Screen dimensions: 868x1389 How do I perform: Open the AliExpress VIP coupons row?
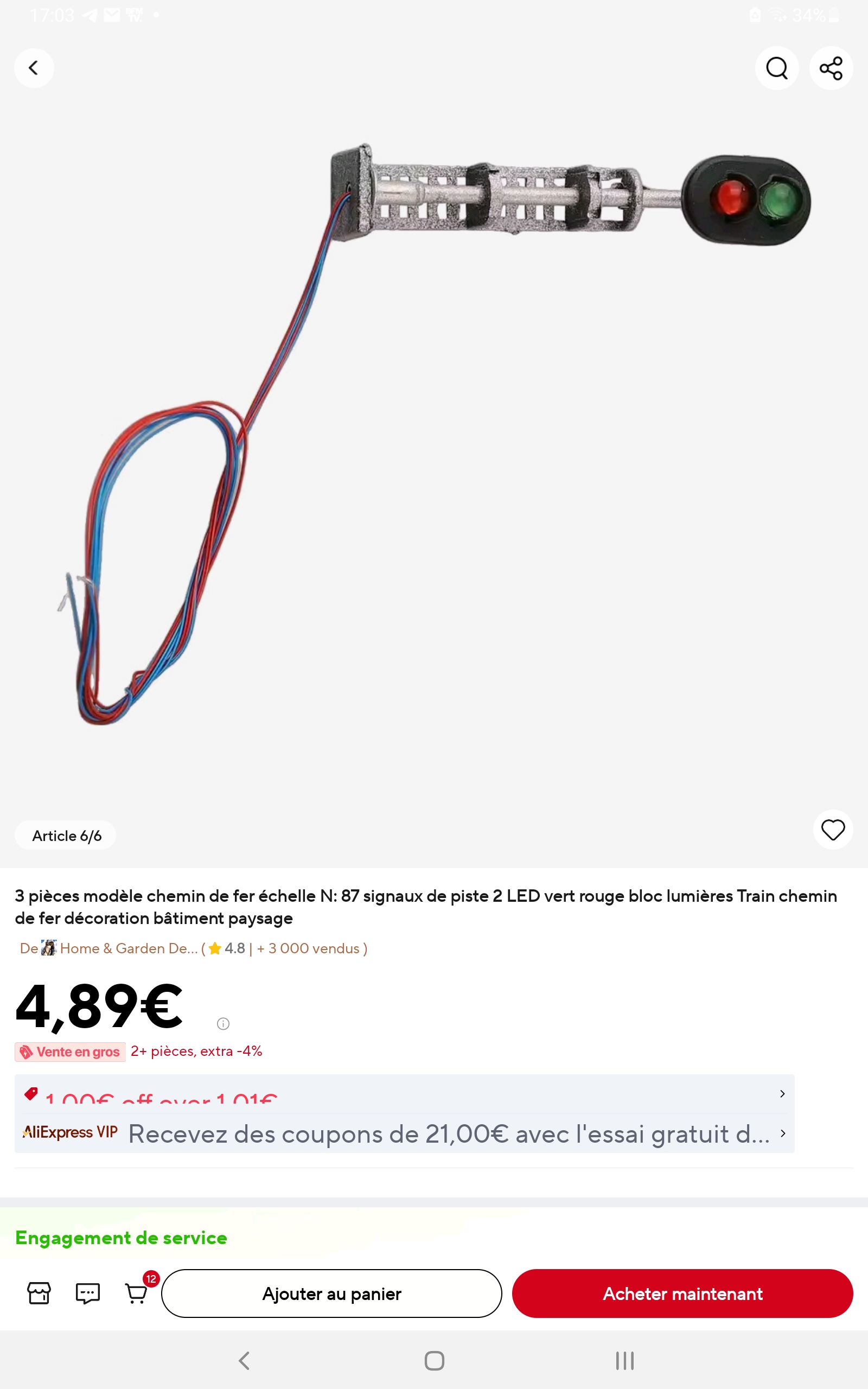tap(405, 1133)
